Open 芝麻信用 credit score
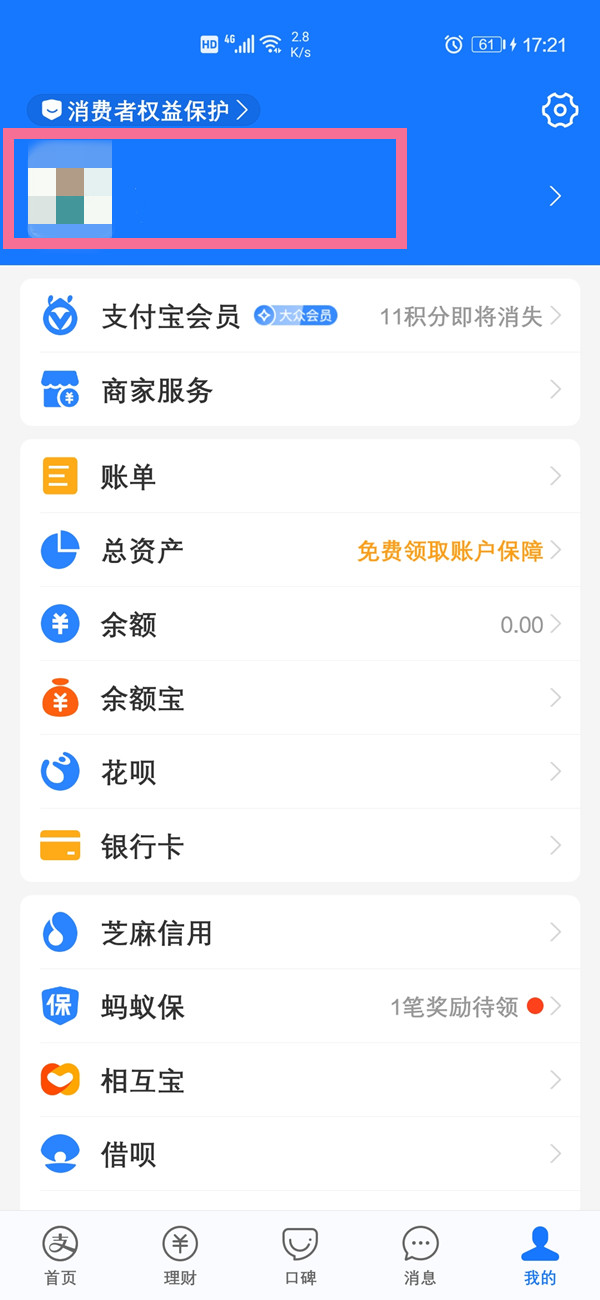 (300, 933)
